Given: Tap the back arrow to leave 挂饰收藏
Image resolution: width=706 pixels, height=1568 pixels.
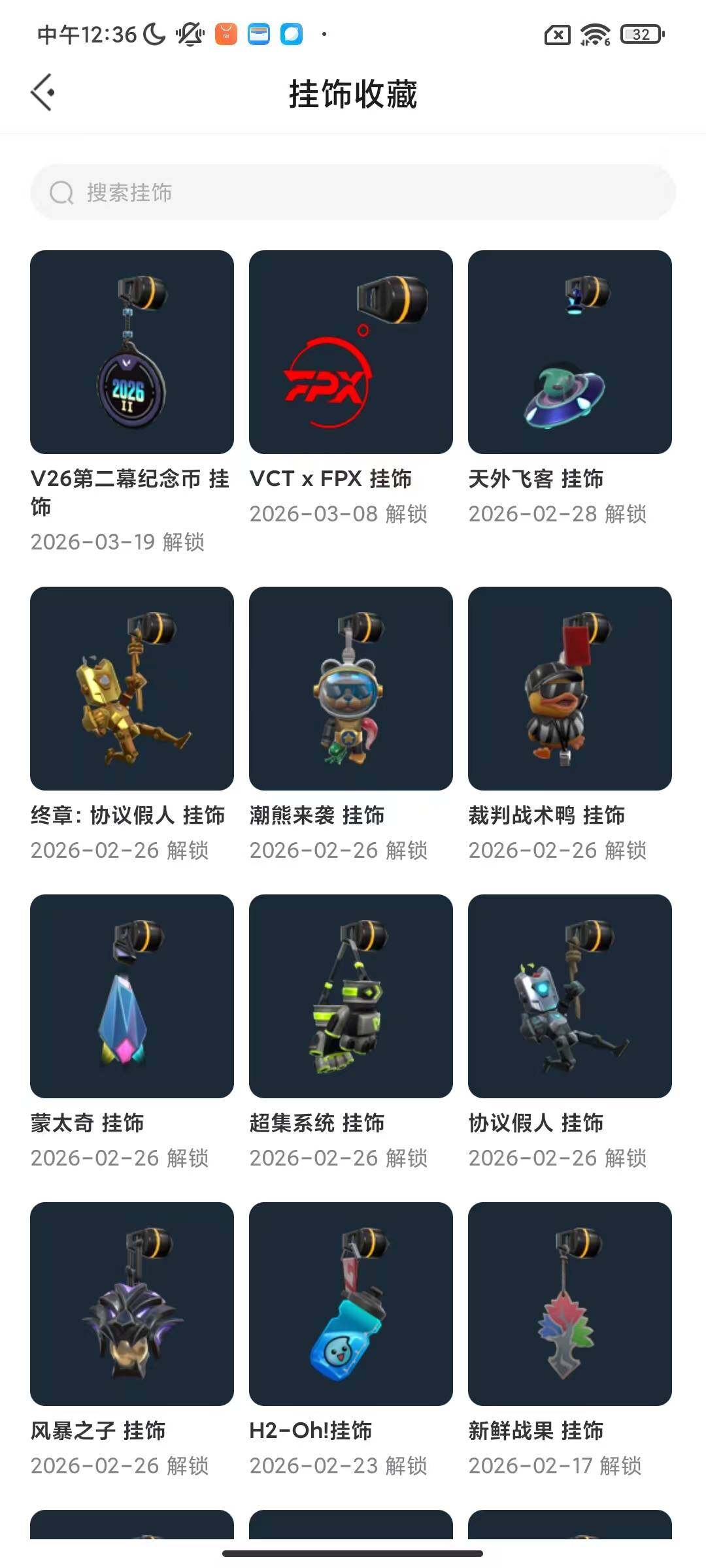Looking at the screenshot, I should (44, 93).
